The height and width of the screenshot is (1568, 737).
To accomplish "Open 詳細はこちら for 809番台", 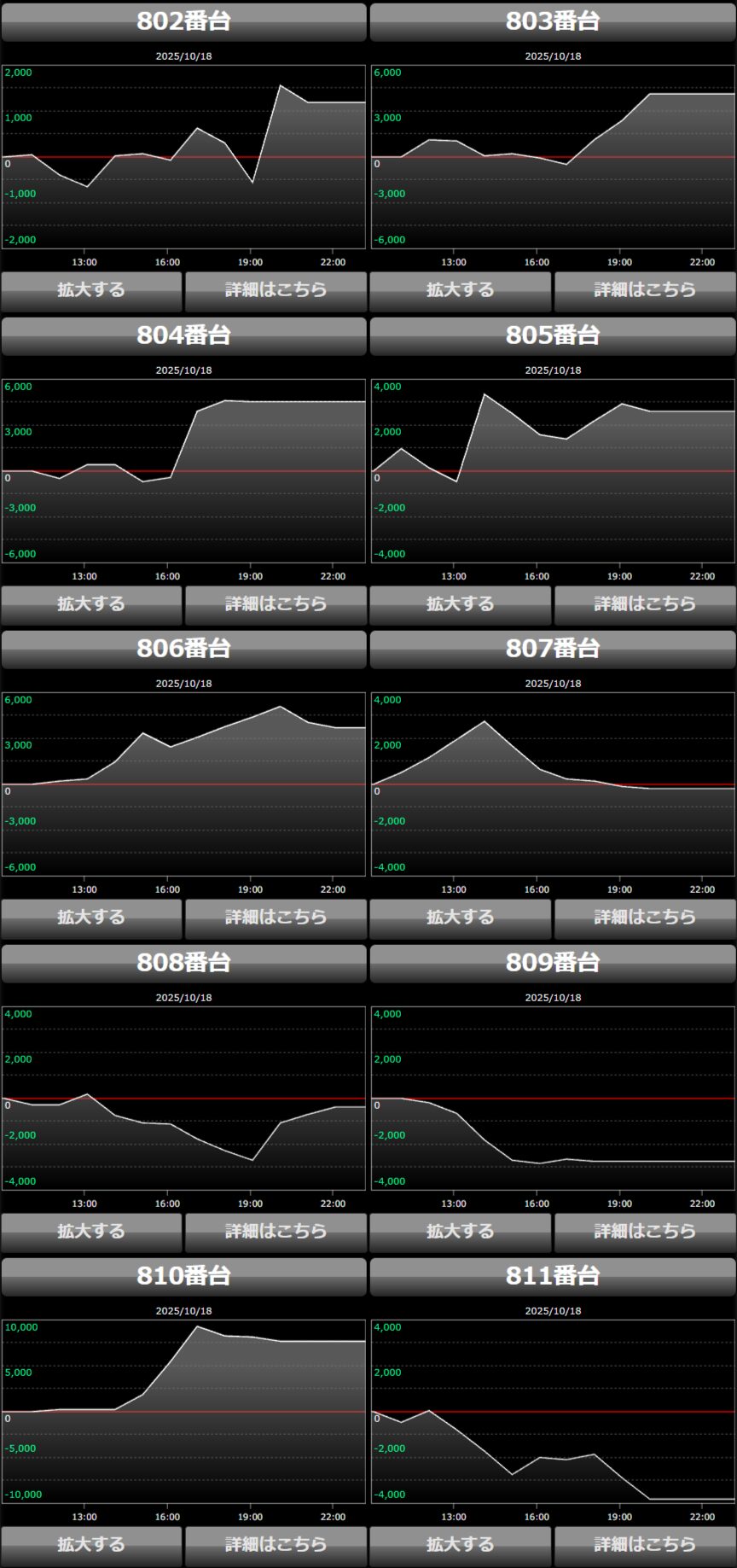I will coord(645,1232).
